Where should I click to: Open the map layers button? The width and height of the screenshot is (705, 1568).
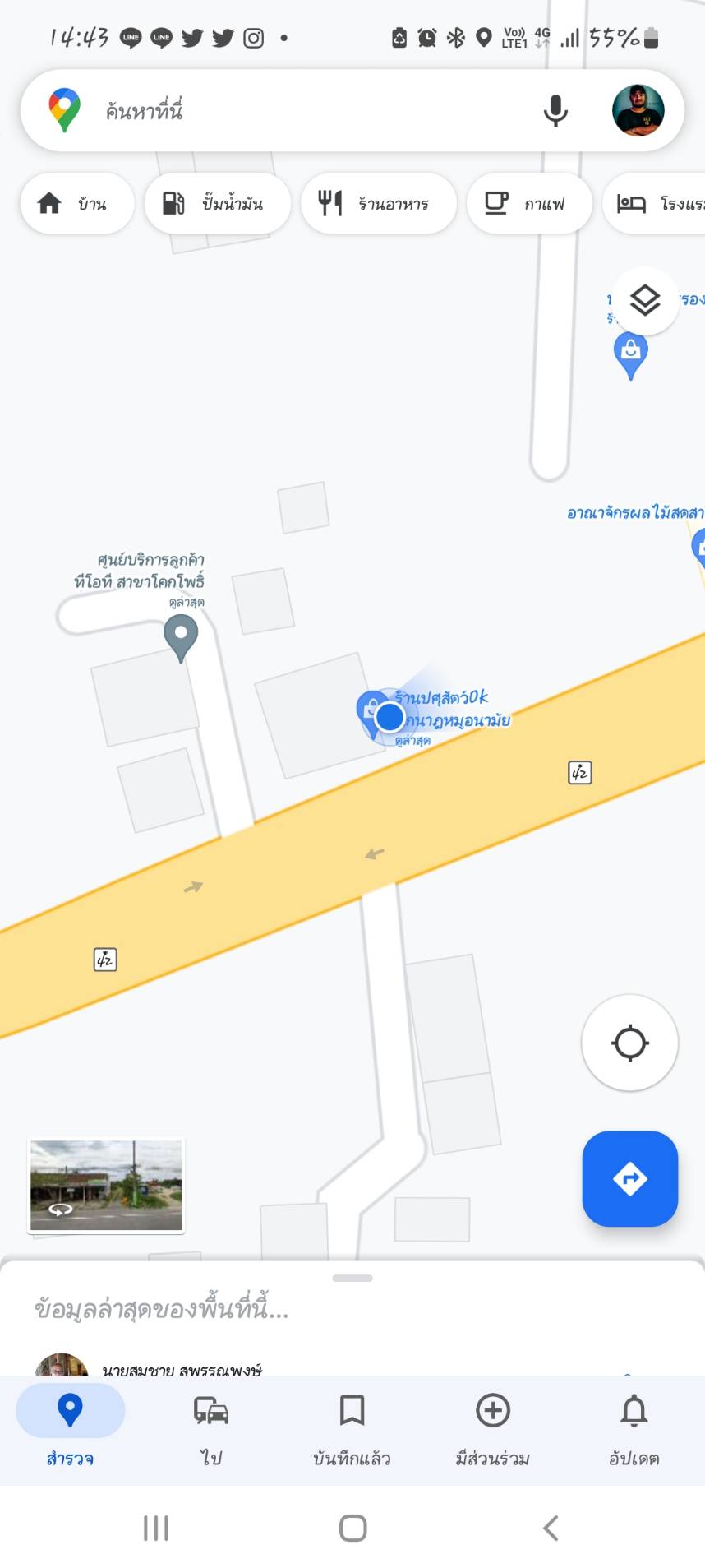tap(645, 300)
